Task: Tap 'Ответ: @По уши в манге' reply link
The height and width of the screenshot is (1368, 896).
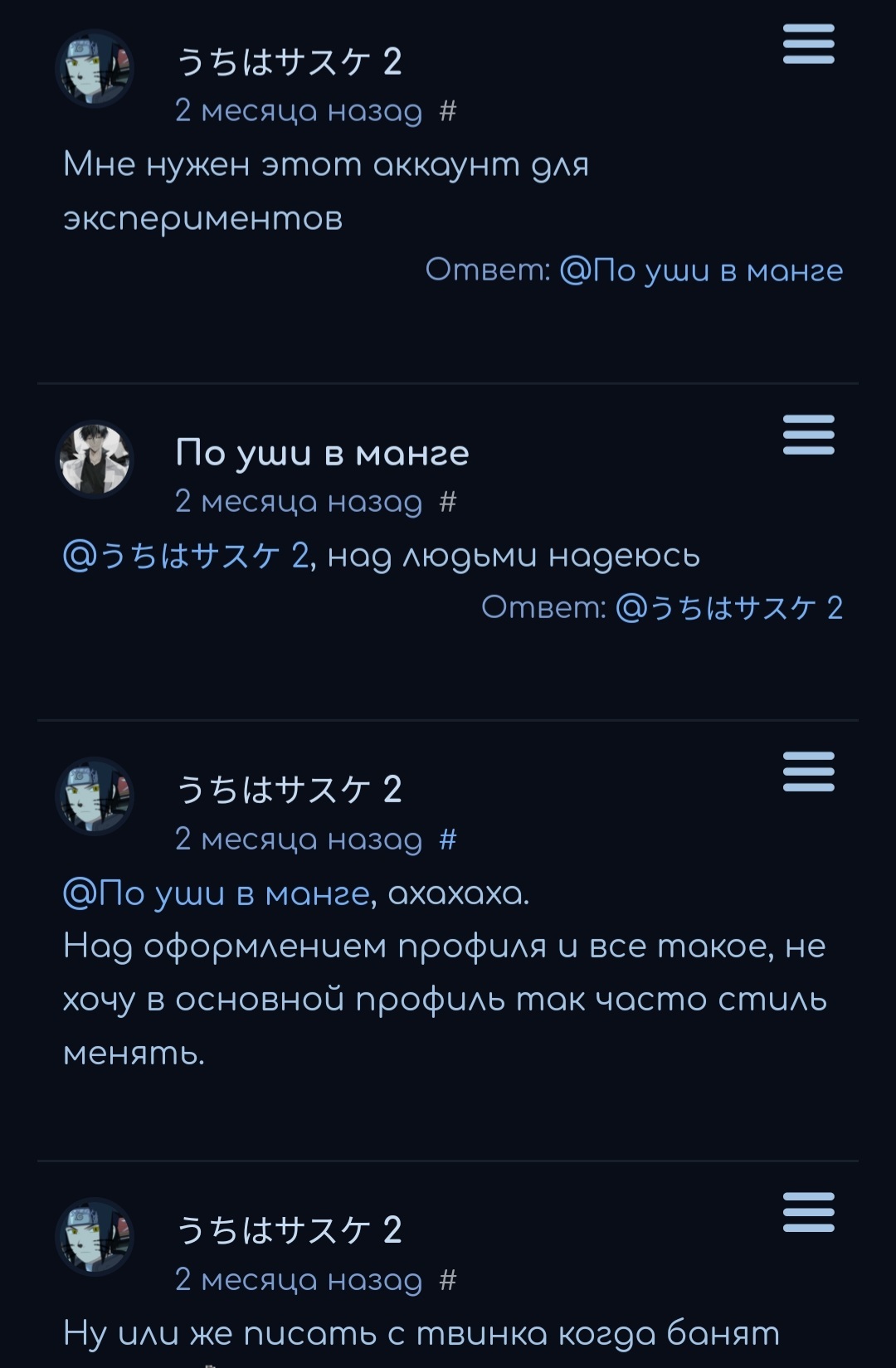Action: (x=701, y=270)
